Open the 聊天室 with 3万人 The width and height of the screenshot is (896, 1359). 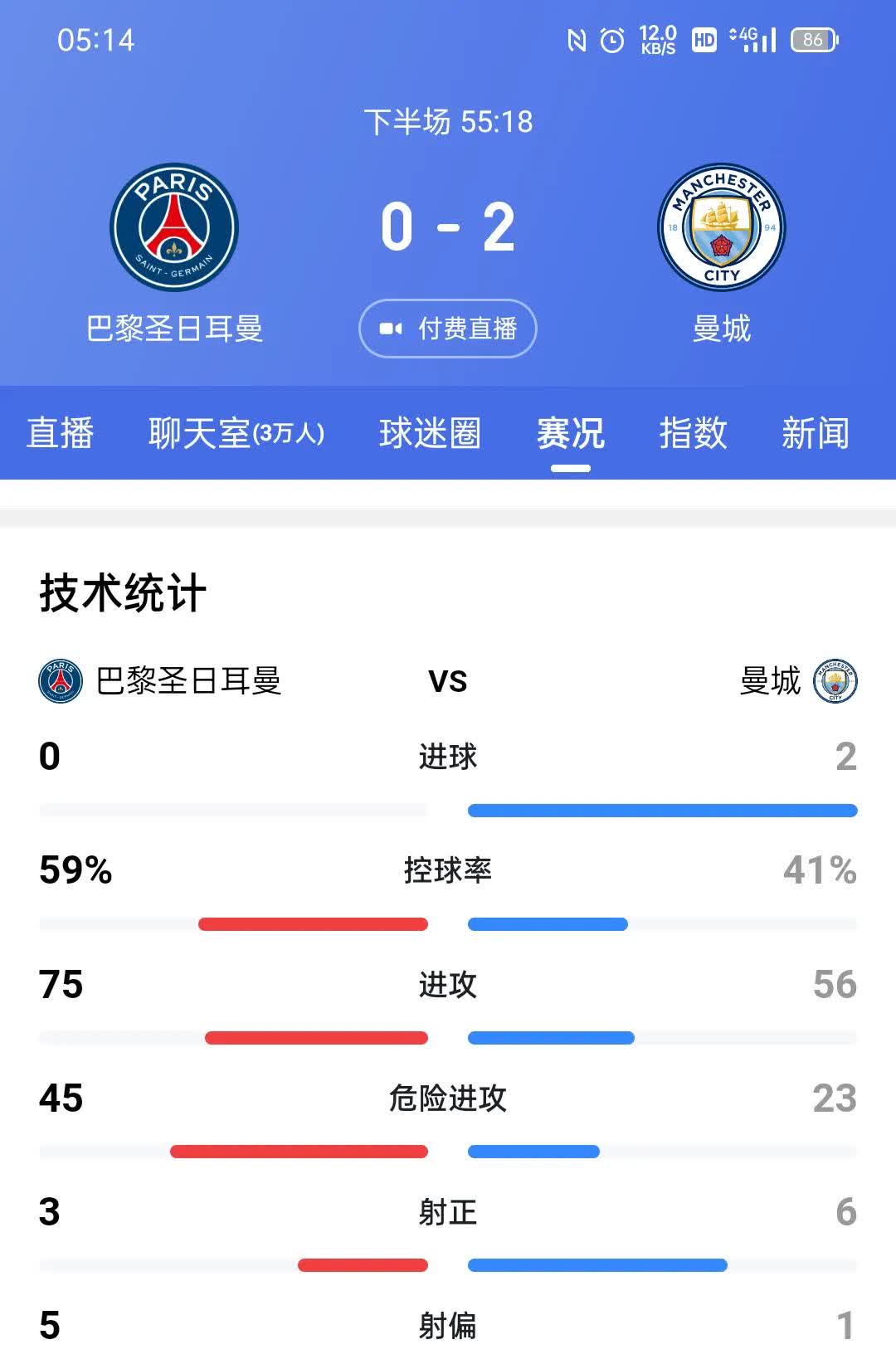click(x=236, y=434)
